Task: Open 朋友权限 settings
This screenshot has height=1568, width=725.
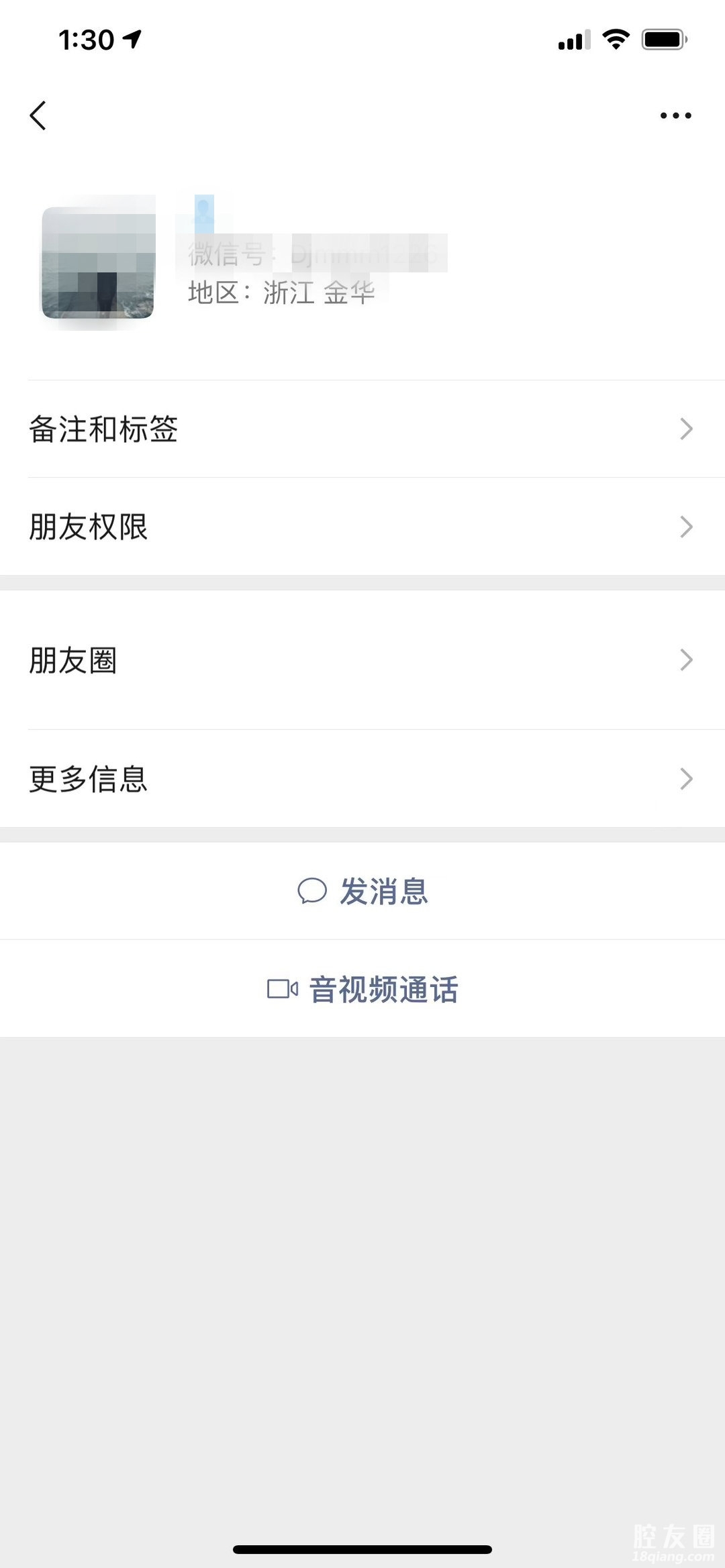Action: 362,527
